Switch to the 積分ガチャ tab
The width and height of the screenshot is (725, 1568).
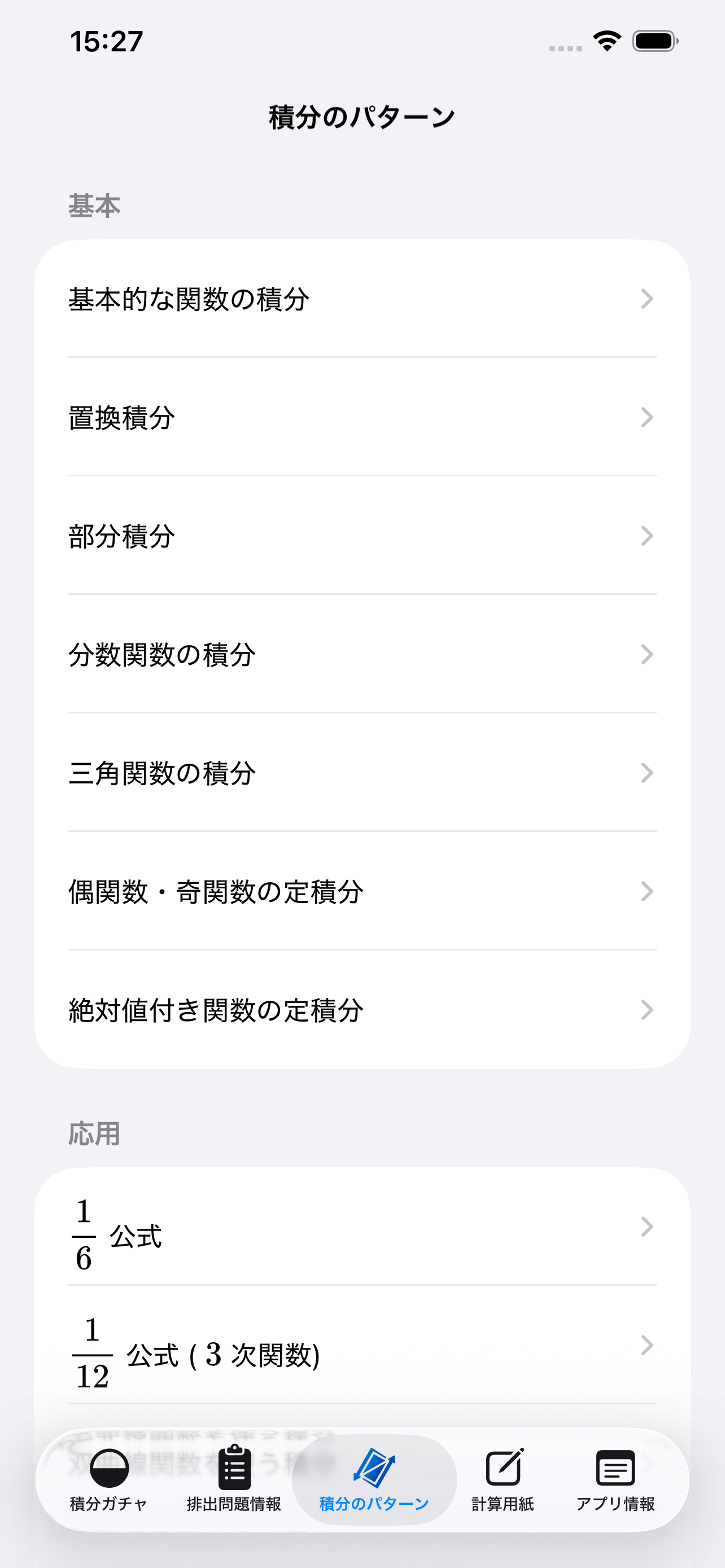click(108, 1485)
